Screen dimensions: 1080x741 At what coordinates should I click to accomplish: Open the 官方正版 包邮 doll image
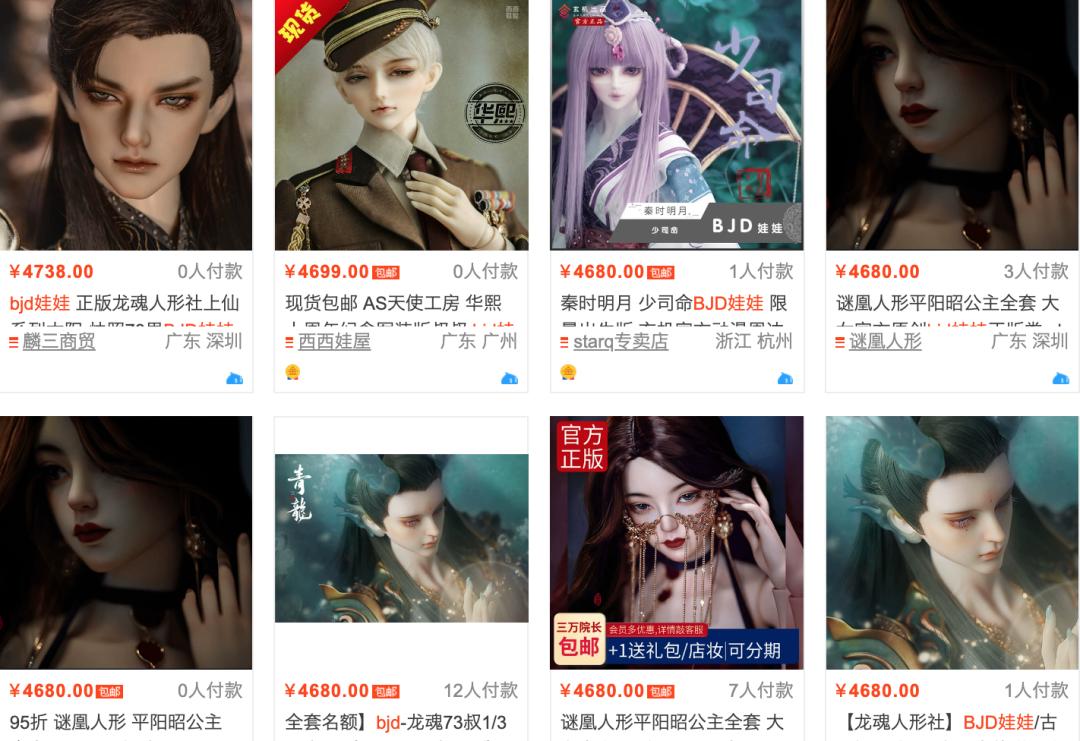pyautogui.click(x=676, y=542)
